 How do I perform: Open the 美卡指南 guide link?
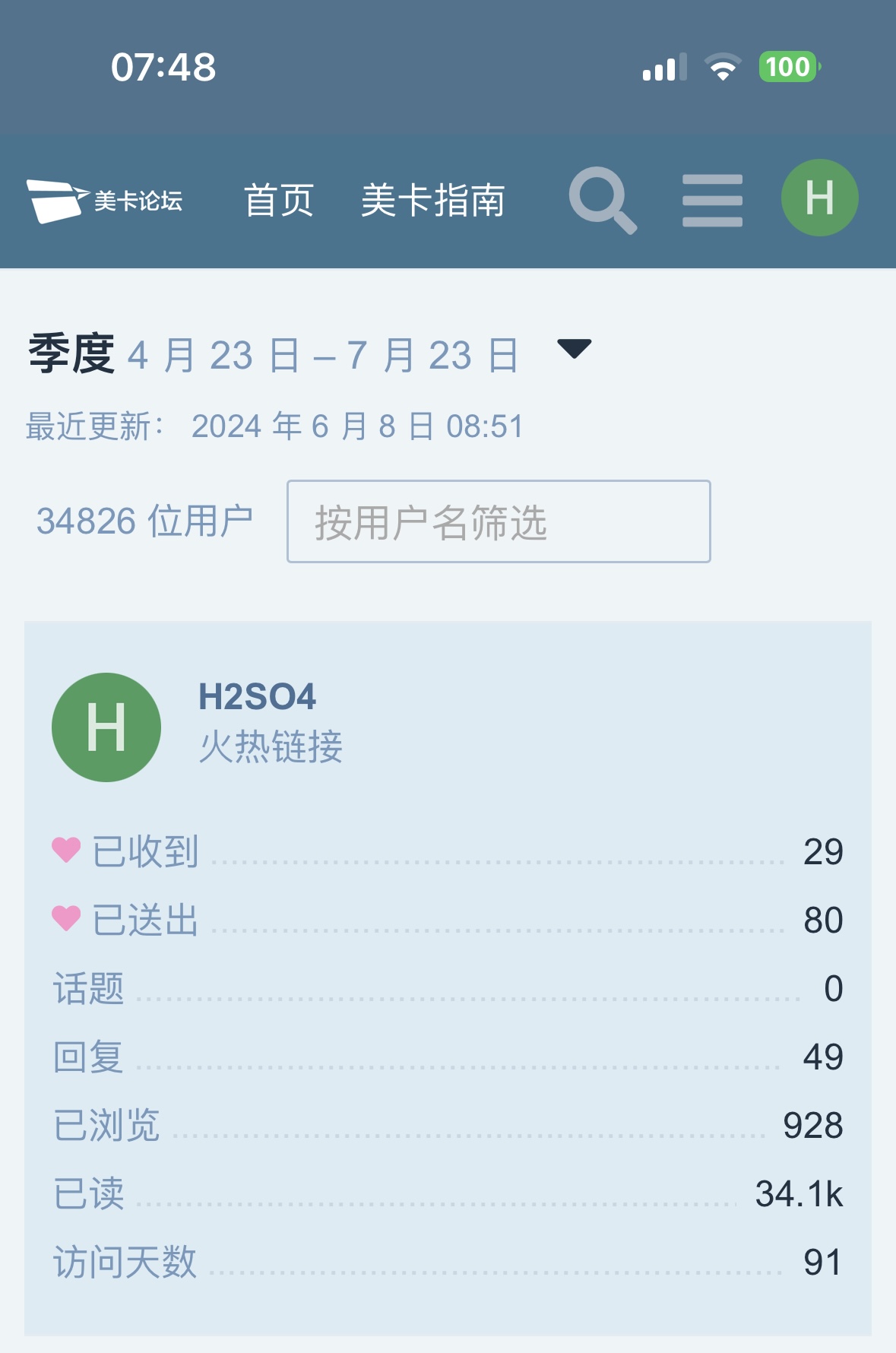click(x=432, y=201)
